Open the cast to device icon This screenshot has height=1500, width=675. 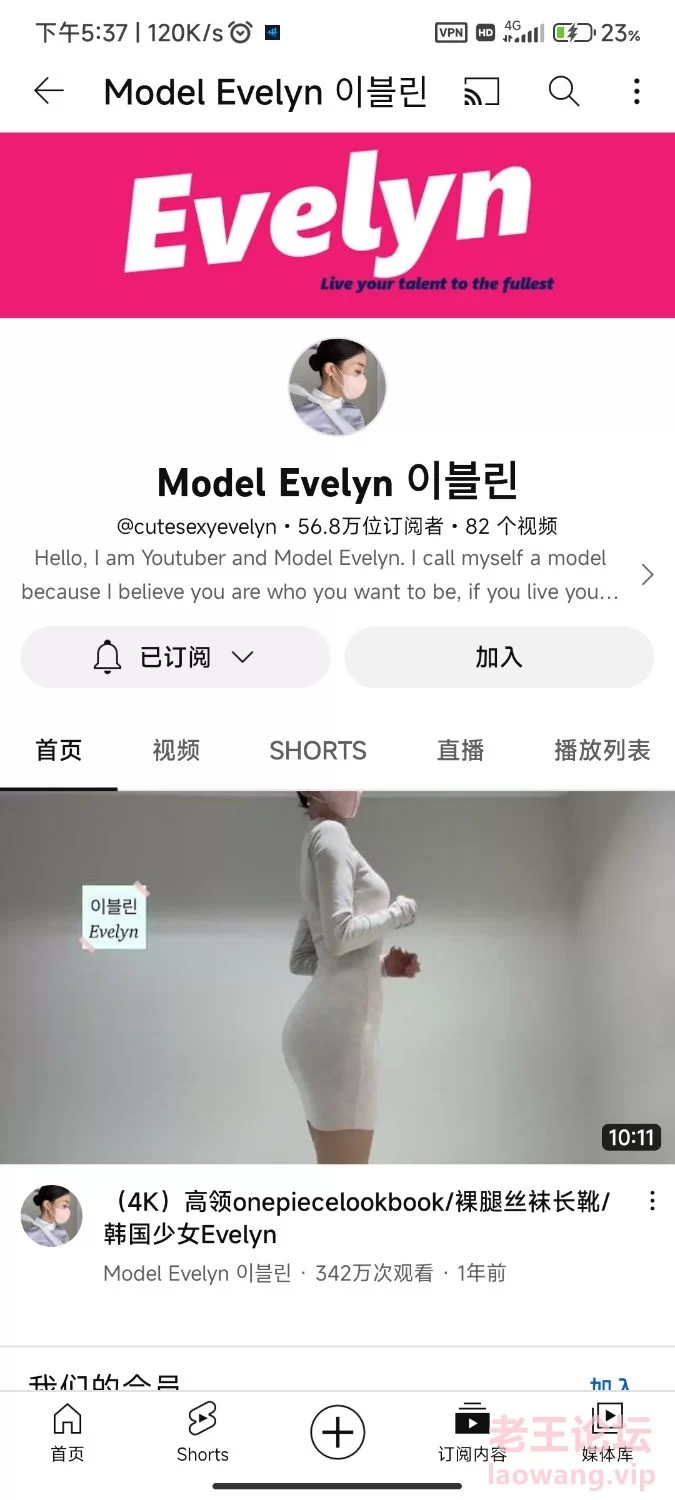click(482, 92)
